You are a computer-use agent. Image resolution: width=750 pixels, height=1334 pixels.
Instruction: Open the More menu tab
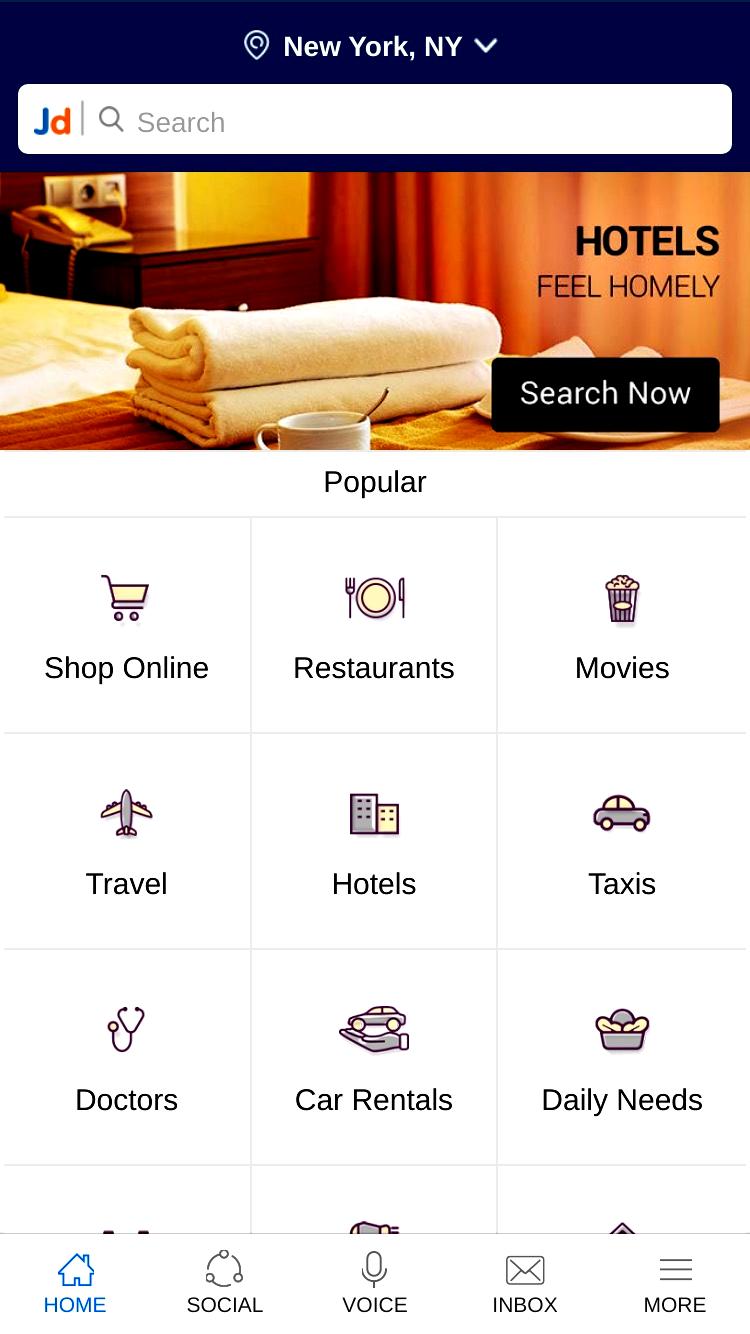[x=675, y=1283]
